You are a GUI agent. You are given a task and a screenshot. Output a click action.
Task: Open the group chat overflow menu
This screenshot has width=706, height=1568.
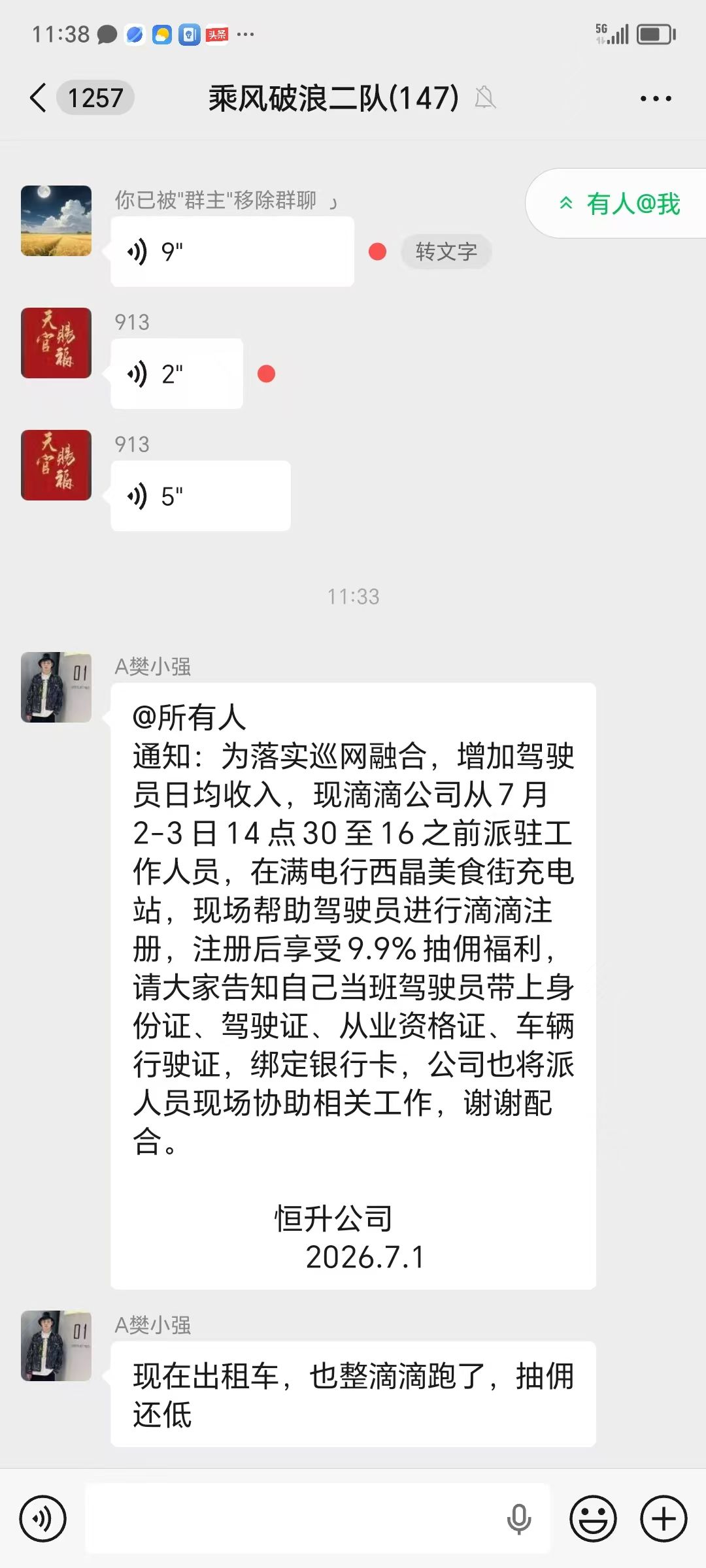tap(656, 99)
